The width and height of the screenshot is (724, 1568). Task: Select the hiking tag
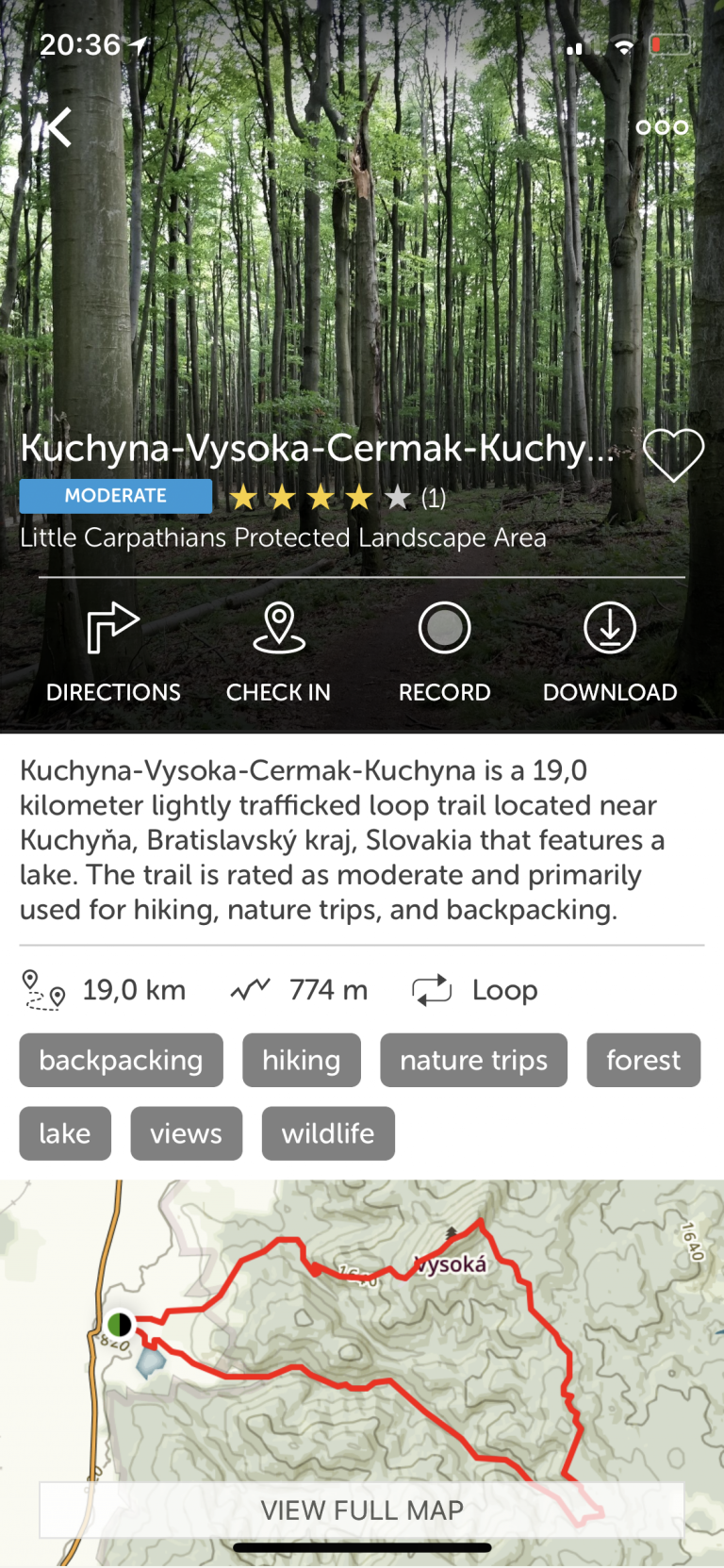click(x=301, y=1060)
